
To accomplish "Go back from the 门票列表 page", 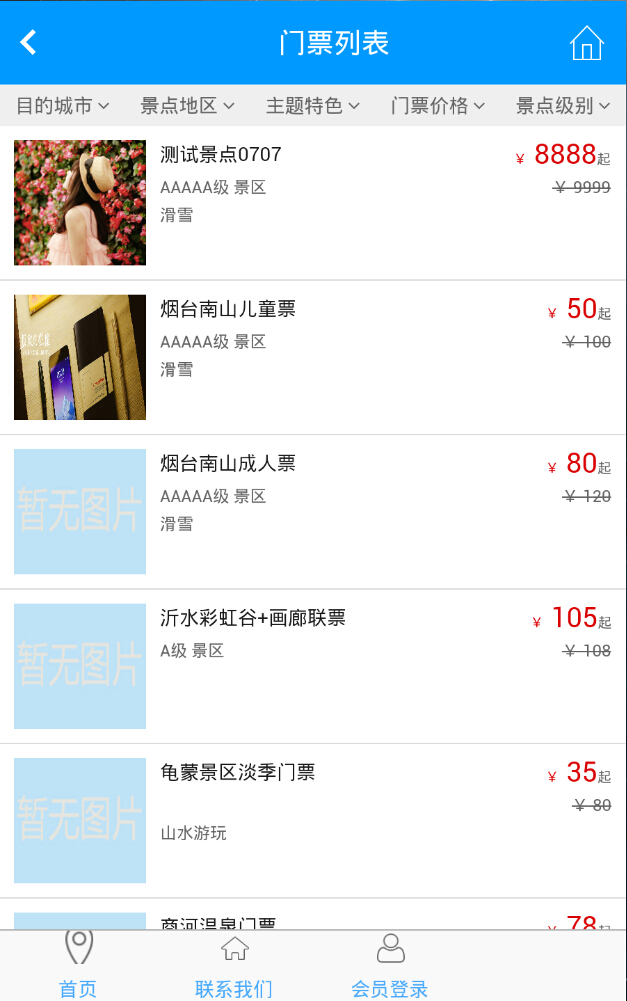I will (x=29, y=43).
